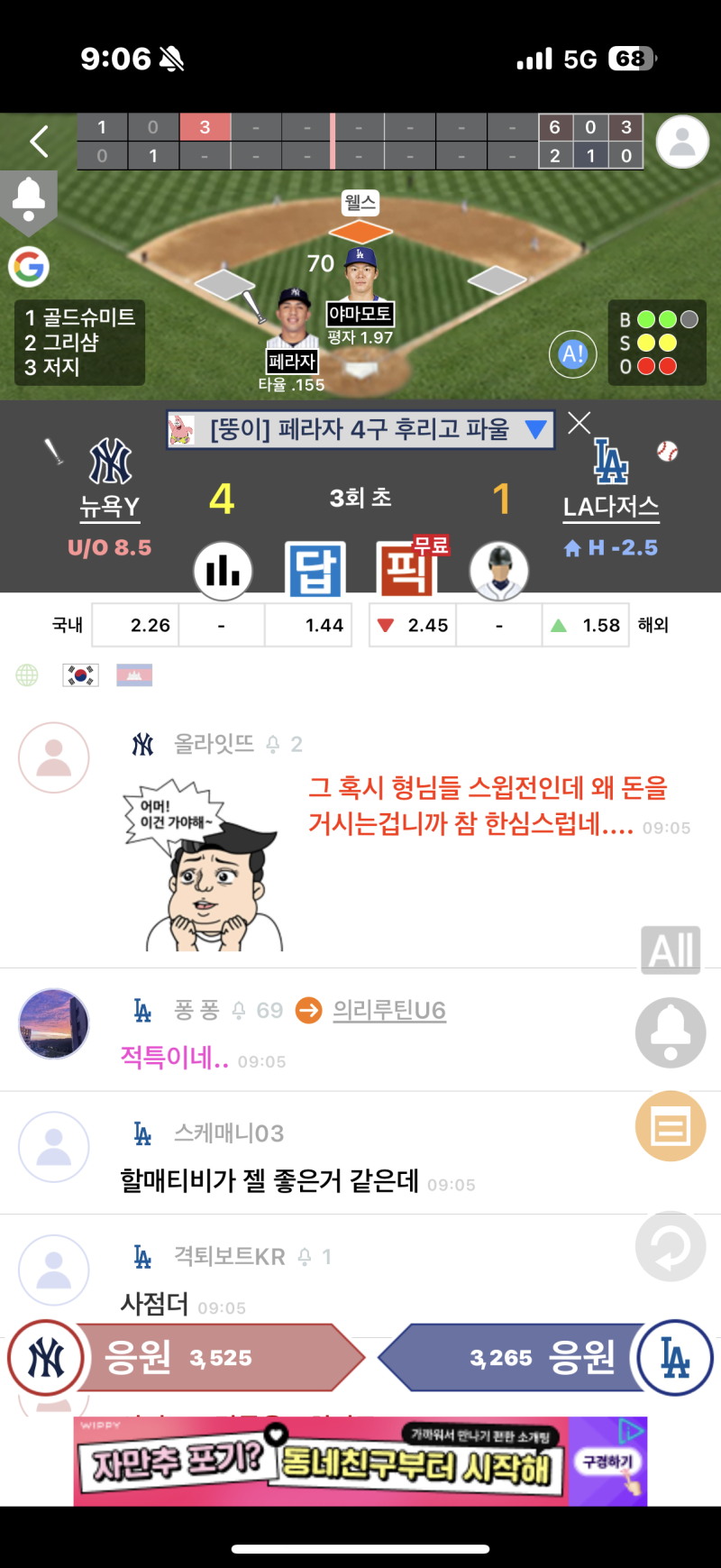Close the play-by-play banner

tap(580, 423)
